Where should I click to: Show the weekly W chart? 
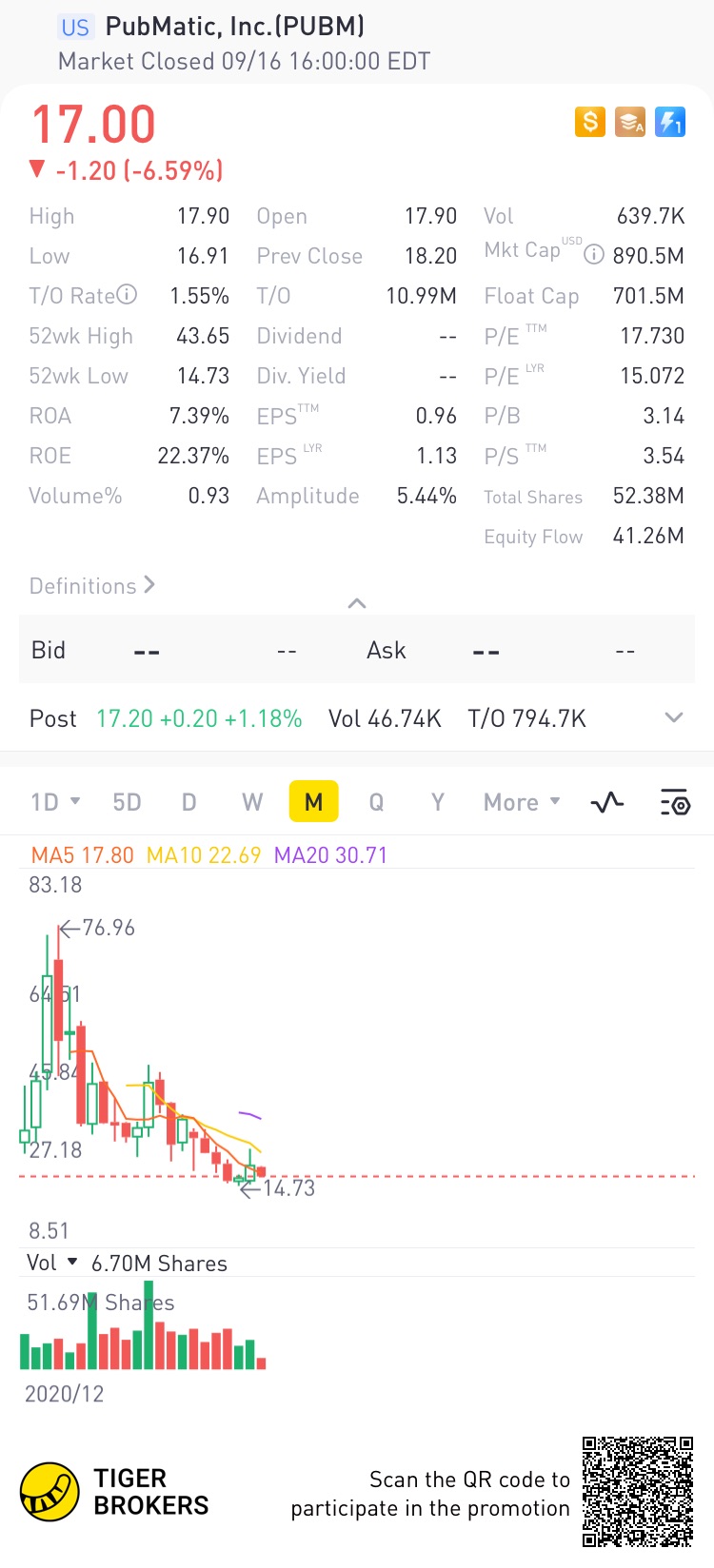coord(252,802)
